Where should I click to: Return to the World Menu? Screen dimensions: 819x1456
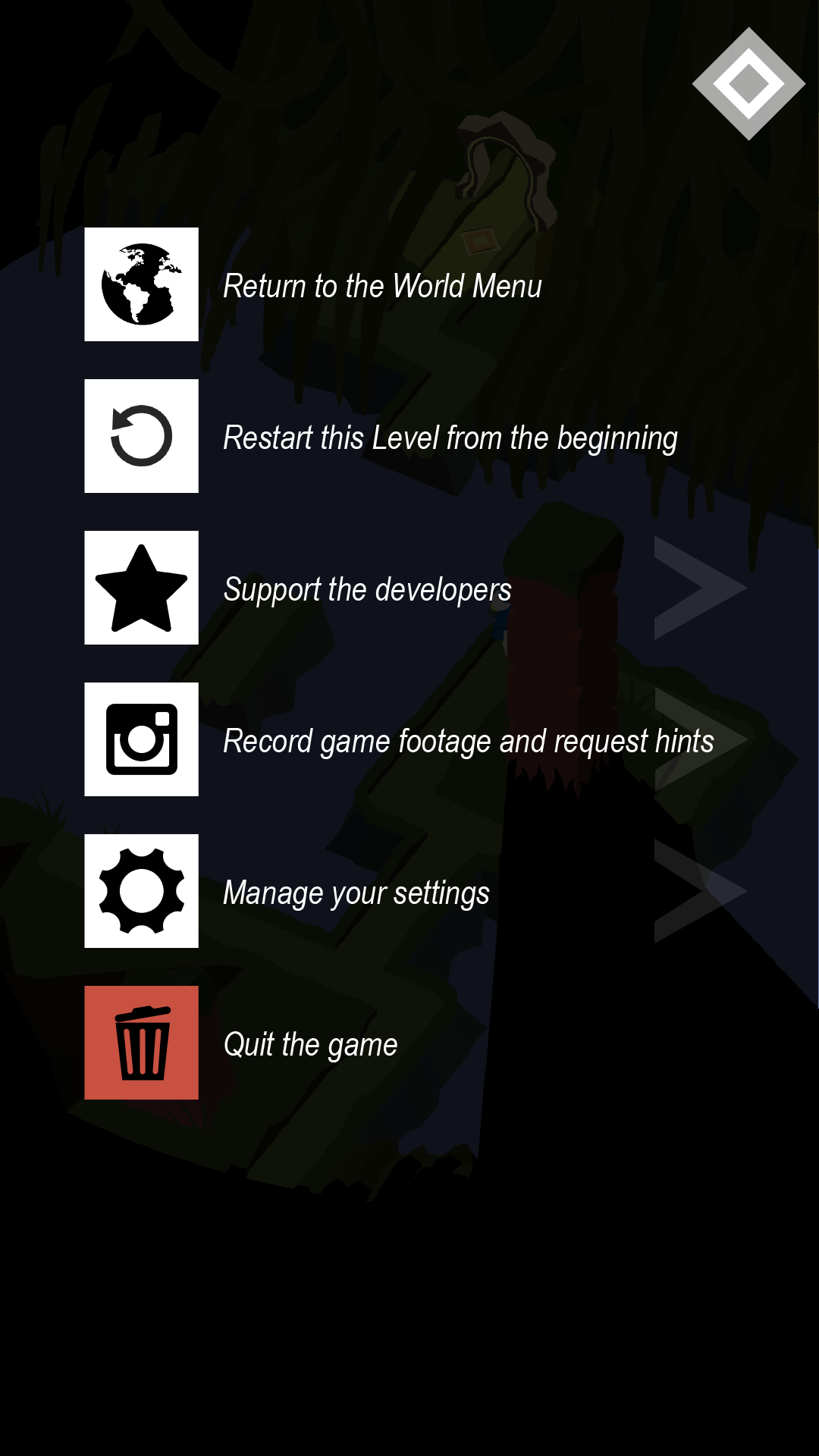pos(141,284)
